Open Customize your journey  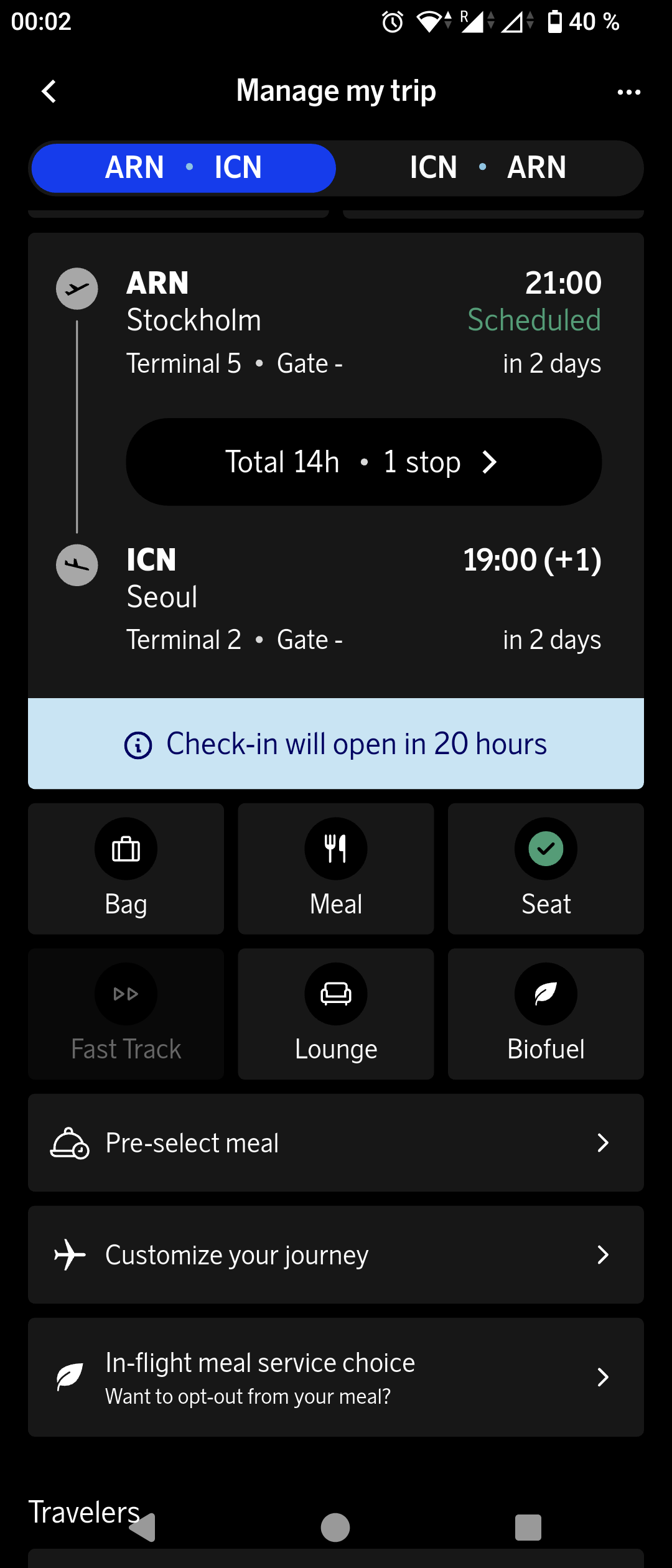tap(336, 1254)
